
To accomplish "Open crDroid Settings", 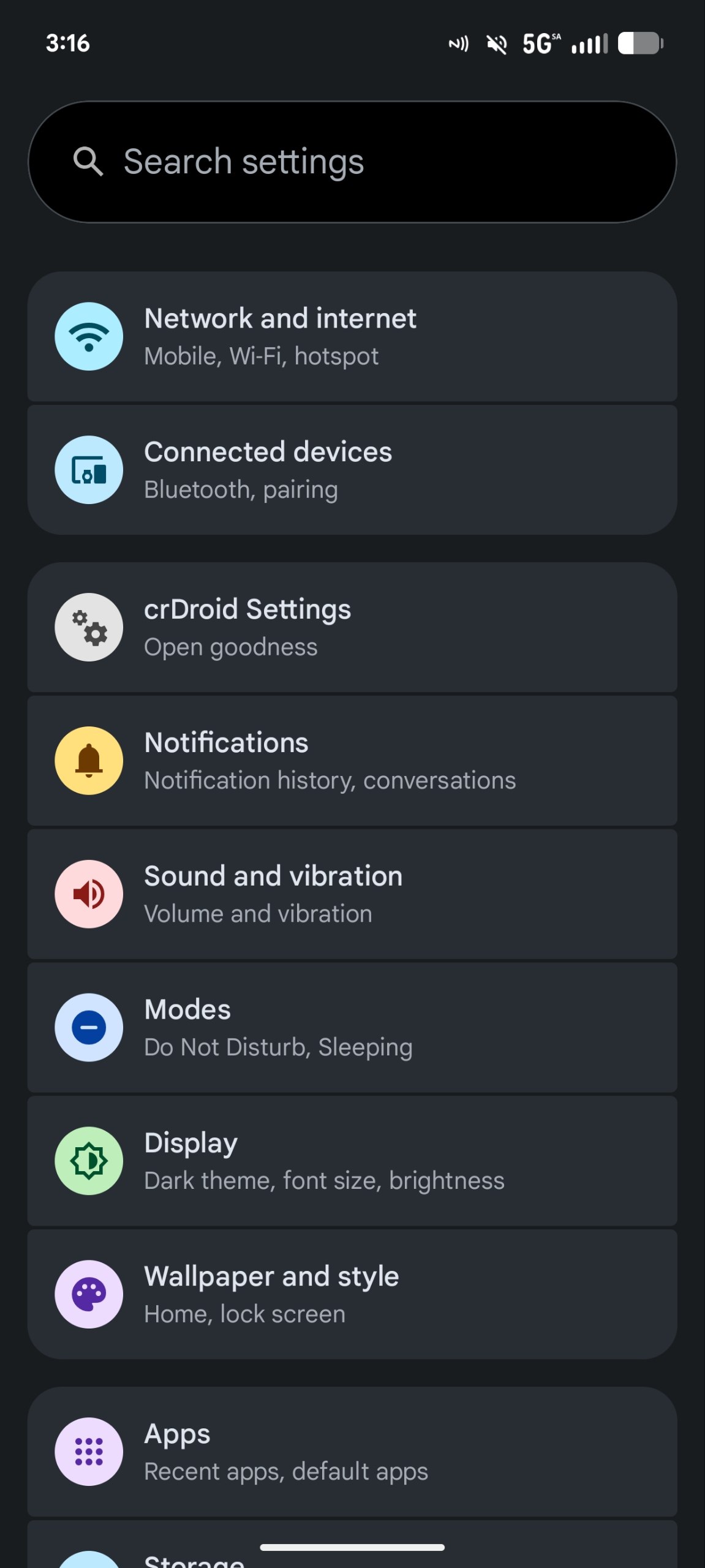I will click(x=352, y=627).
